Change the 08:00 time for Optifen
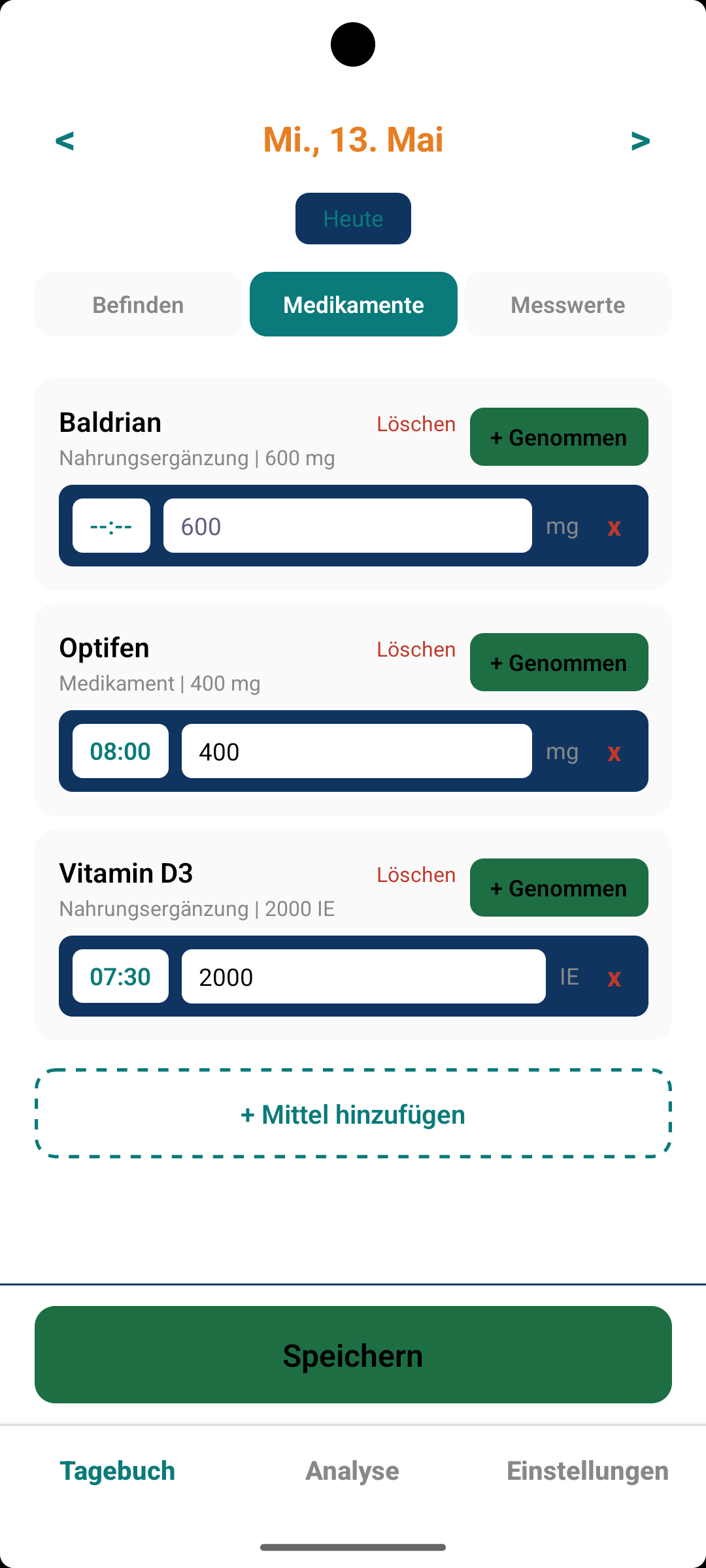The image size is (706, 1568). coord(120,751)
